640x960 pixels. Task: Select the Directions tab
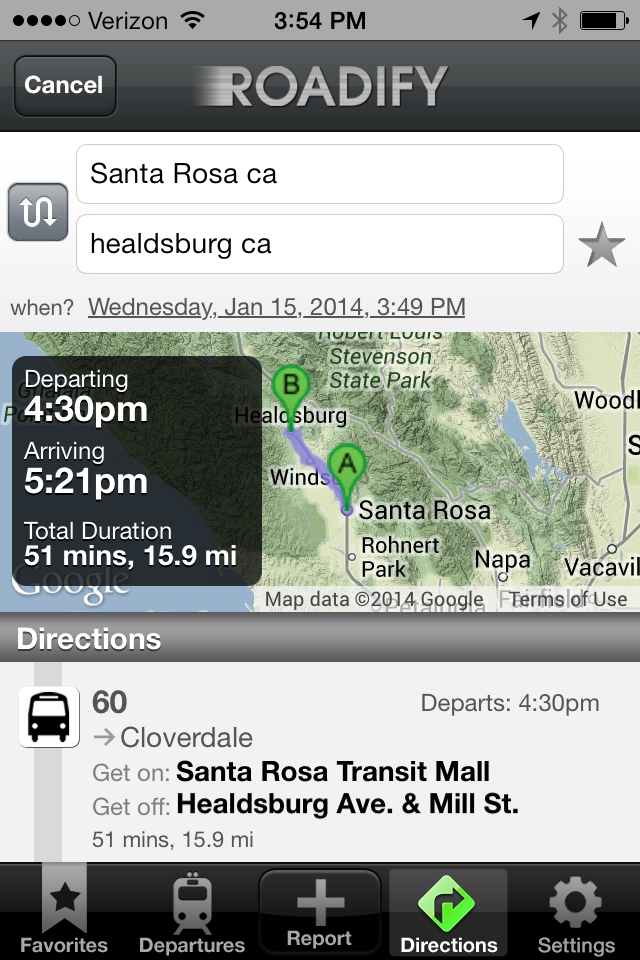point(448,911)
